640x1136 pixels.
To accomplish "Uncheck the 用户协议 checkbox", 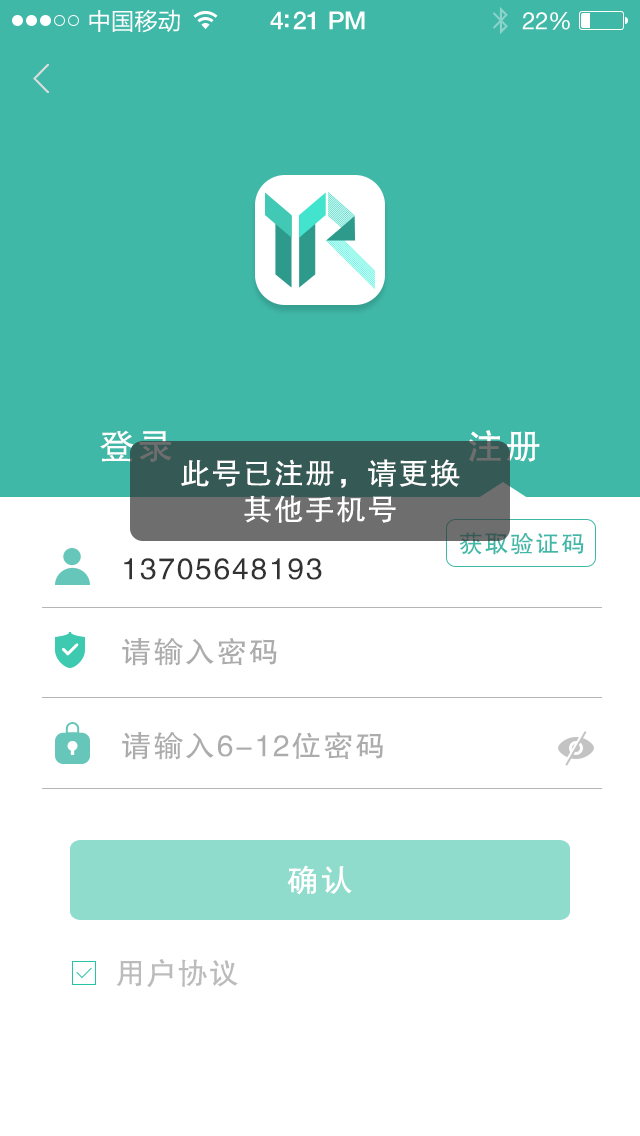I will point(84,973).
